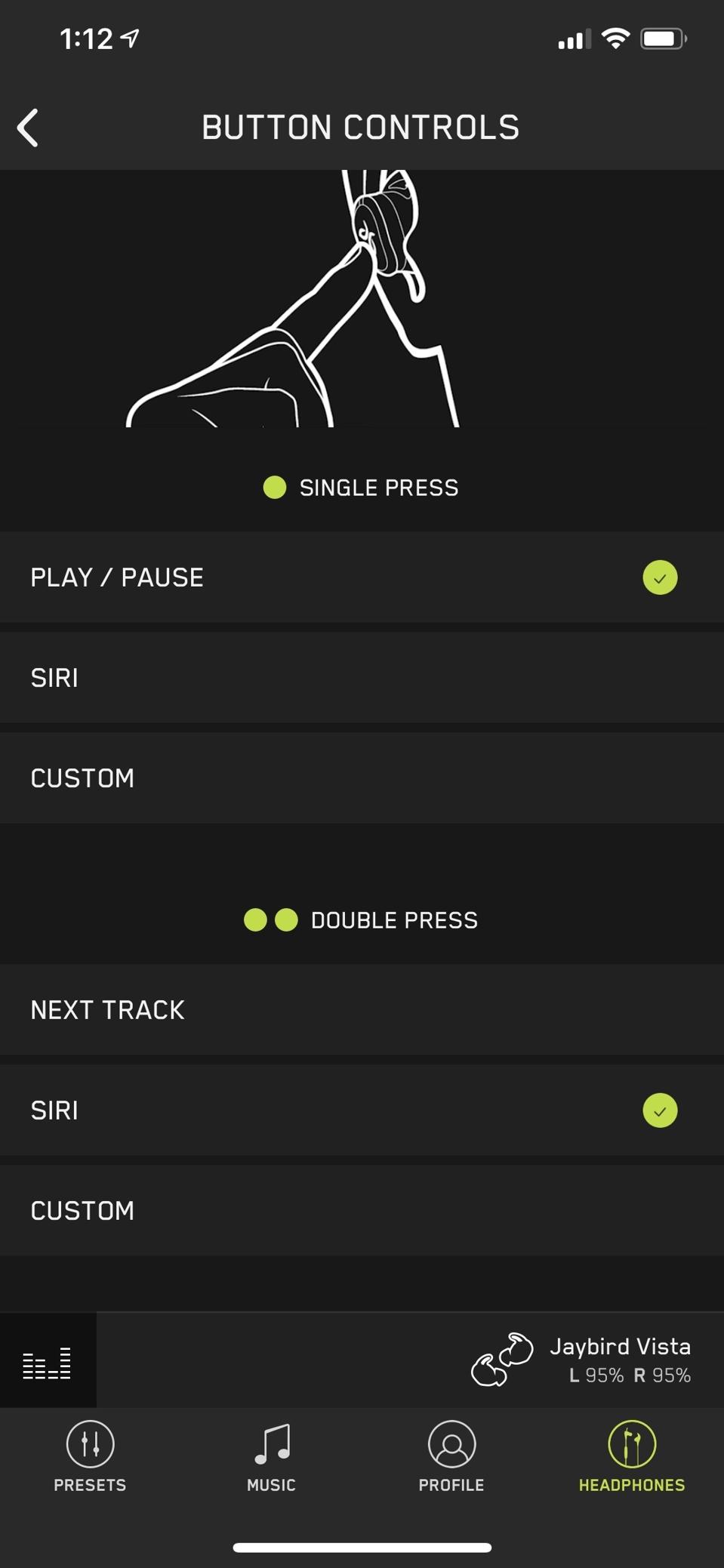Go back from Button Controls
This screenshot has width=724, height=1568.
(x=29, y=128)
